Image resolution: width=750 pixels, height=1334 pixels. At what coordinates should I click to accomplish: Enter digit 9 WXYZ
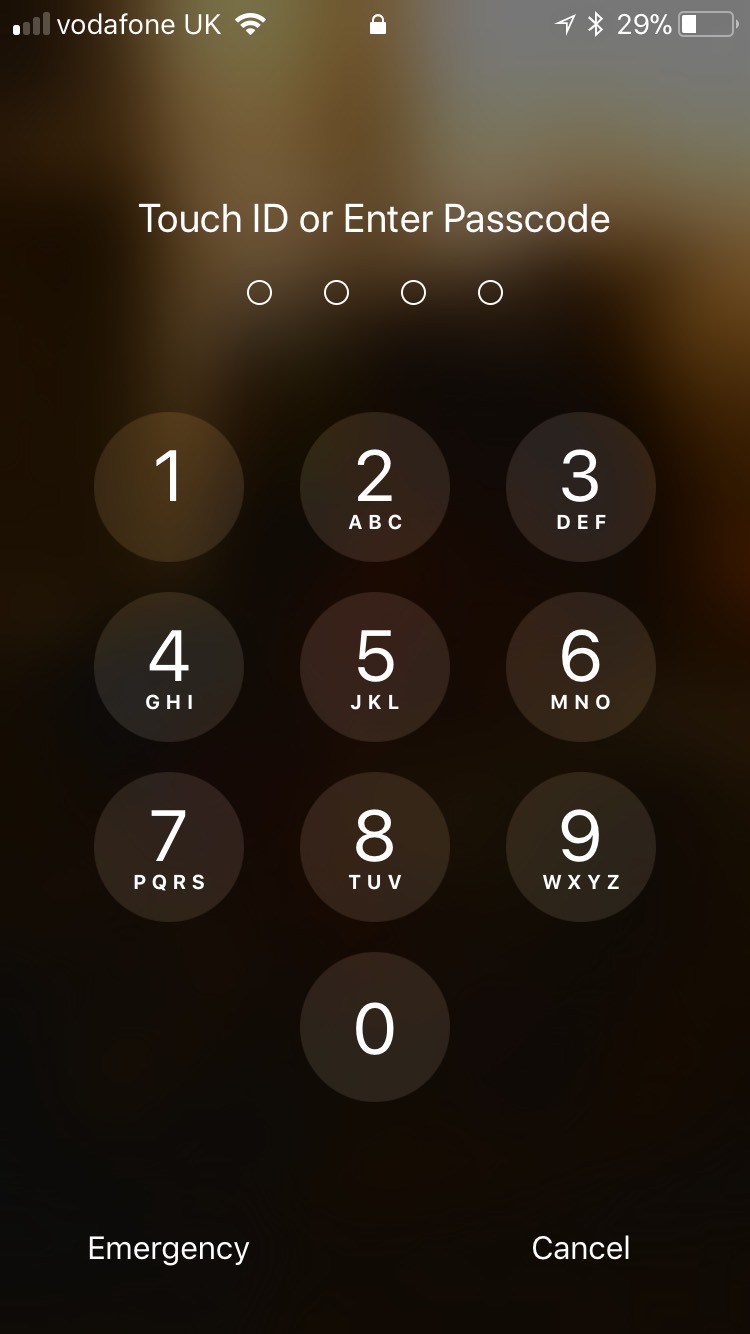[x=581, y=847]
